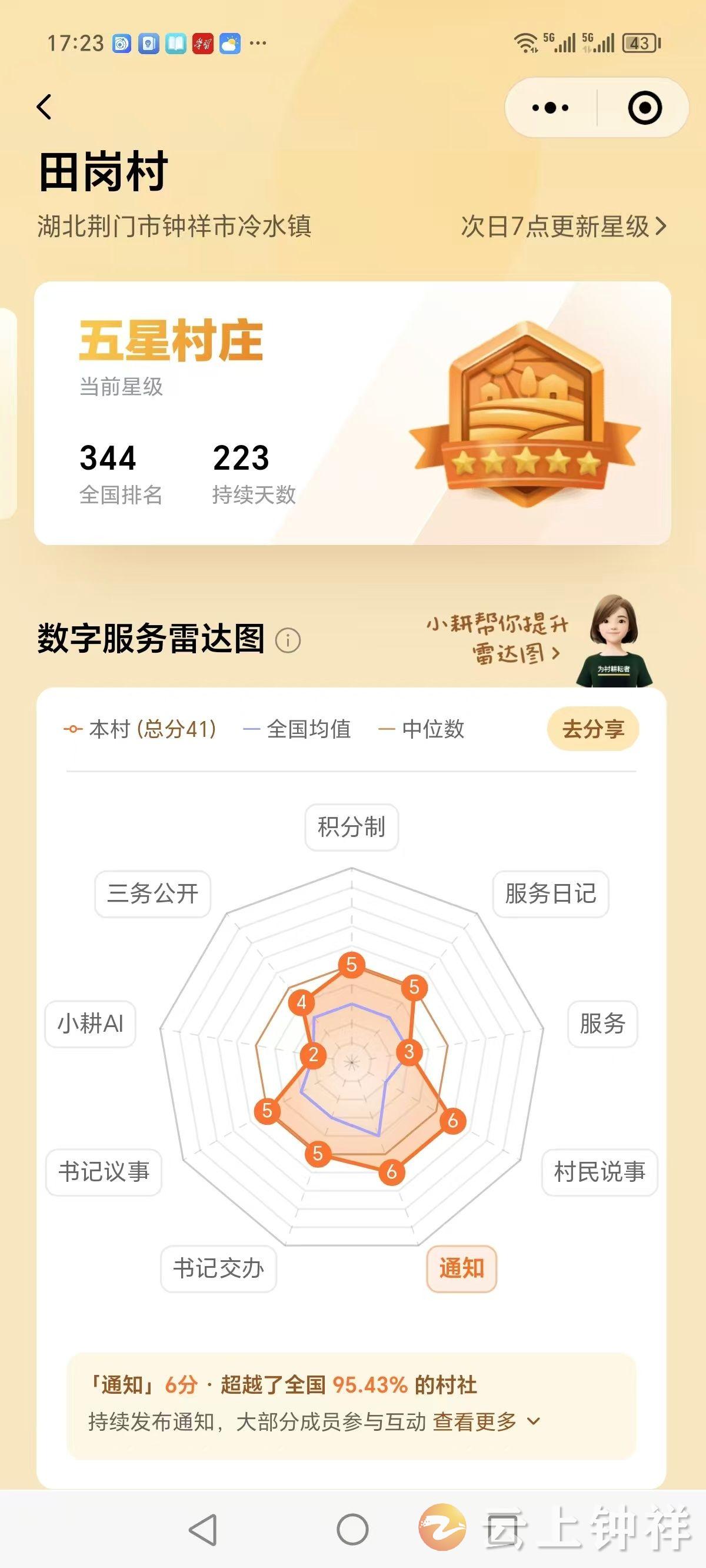
Task: Choose the 小耕AI radar dimension
Action: click(91, 1024)
